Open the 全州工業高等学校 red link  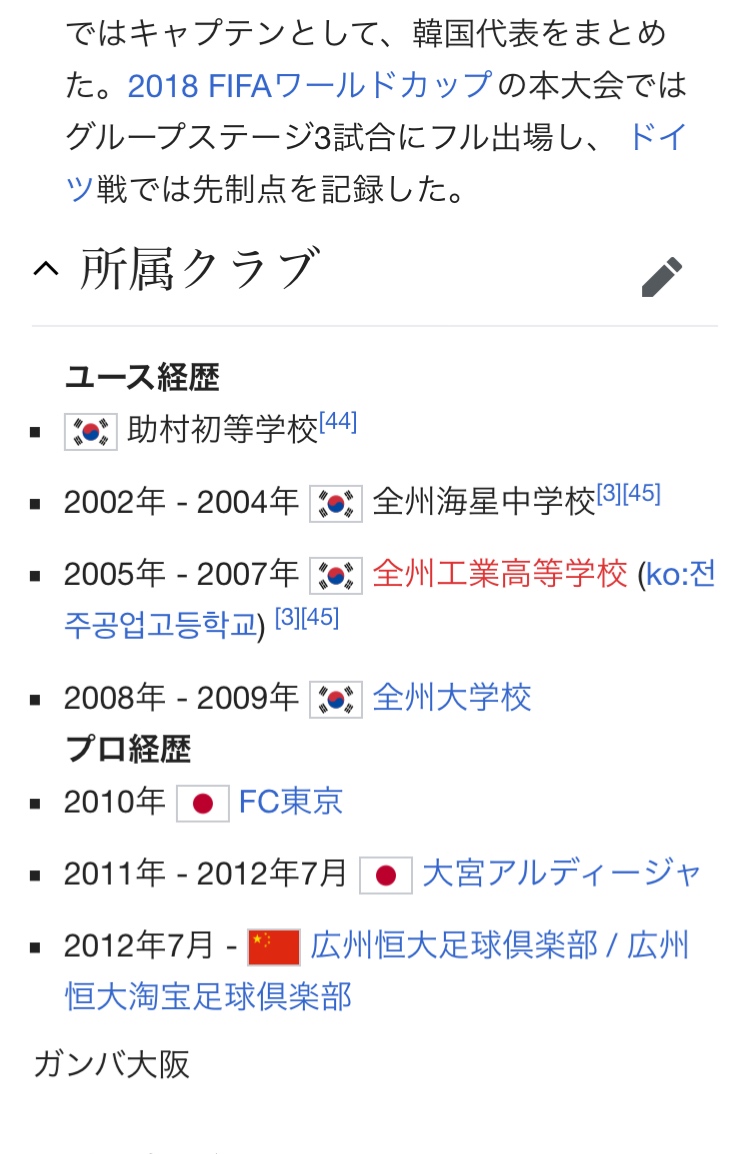(x=499, y=574)
